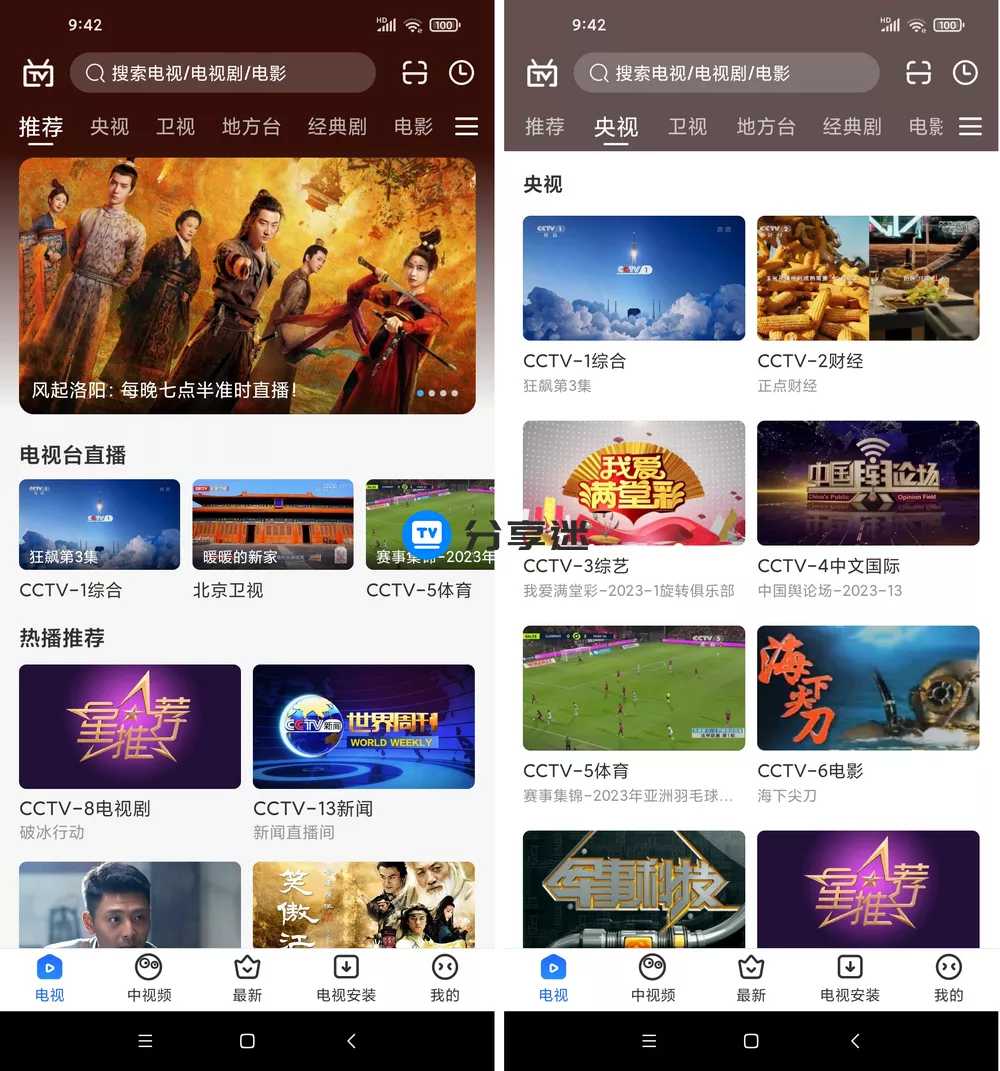
Task: Switch to the 央视 channel tab
Action: pos(109,127)
